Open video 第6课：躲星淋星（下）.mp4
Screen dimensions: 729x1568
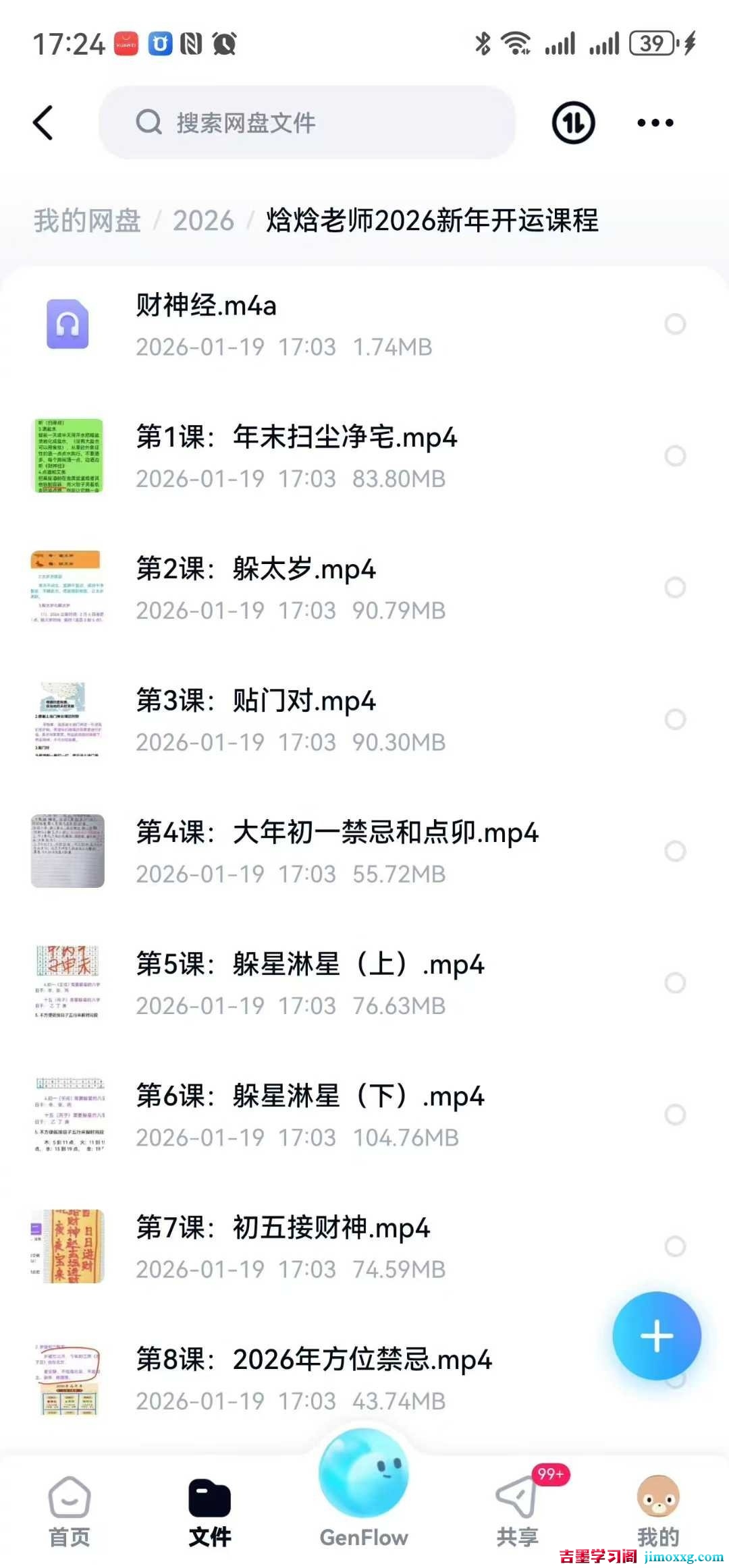[310, 1115]
